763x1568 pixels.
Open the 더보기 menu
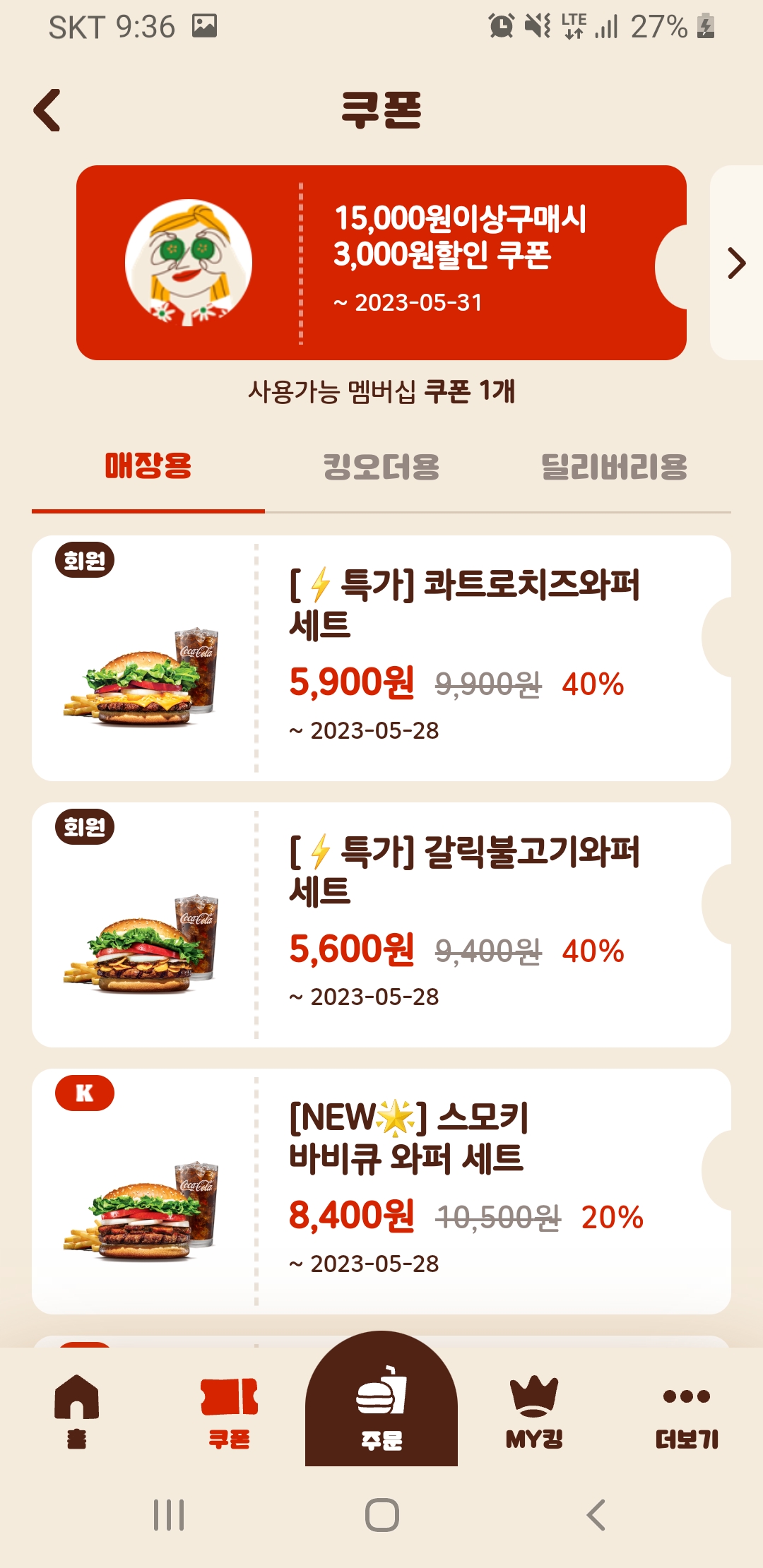(x=687, y=1410)
